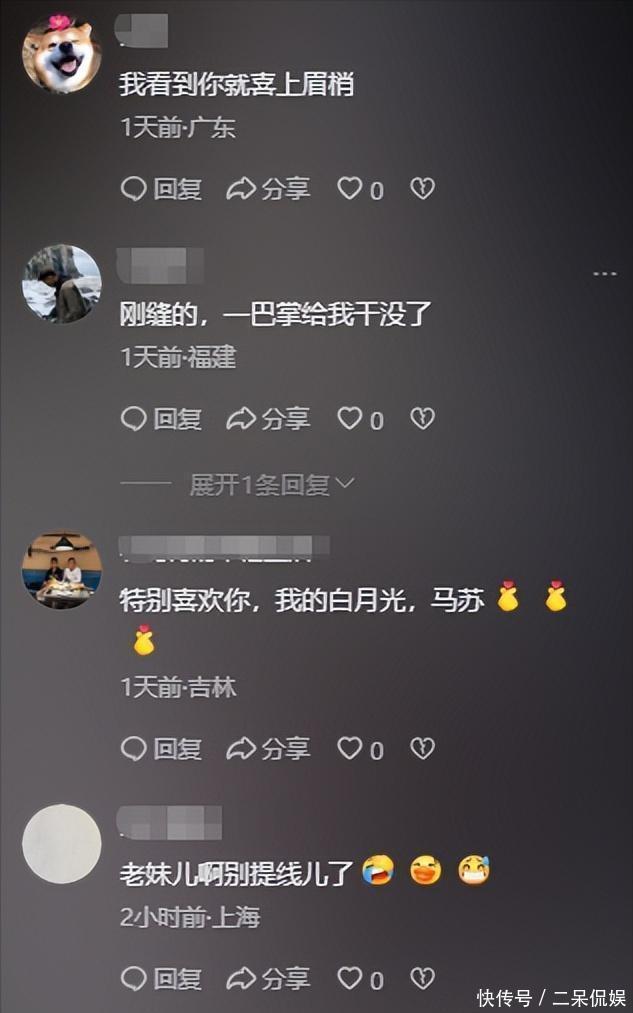Dislike the 白月光 马苏 comment
The height and width of the screenshot is (1013, 633).
coord(422,749)
